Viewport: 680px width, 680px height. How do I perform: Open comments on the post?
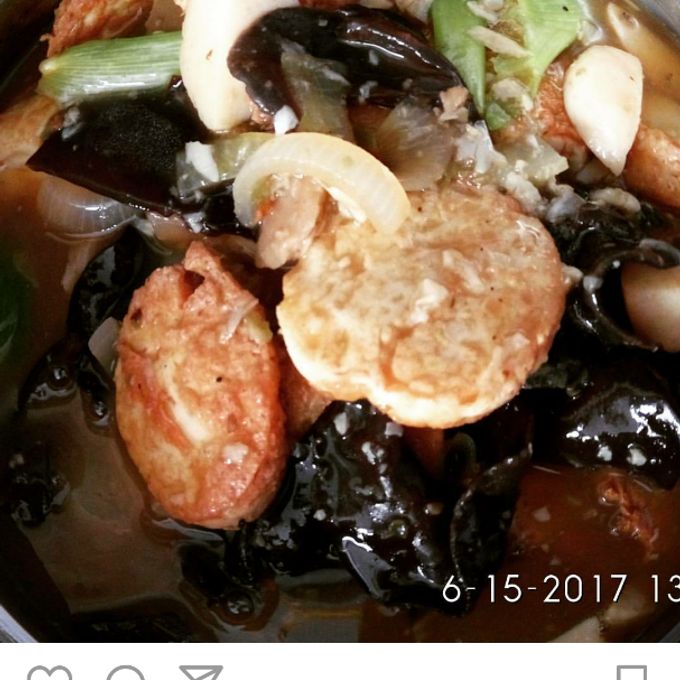125,674
